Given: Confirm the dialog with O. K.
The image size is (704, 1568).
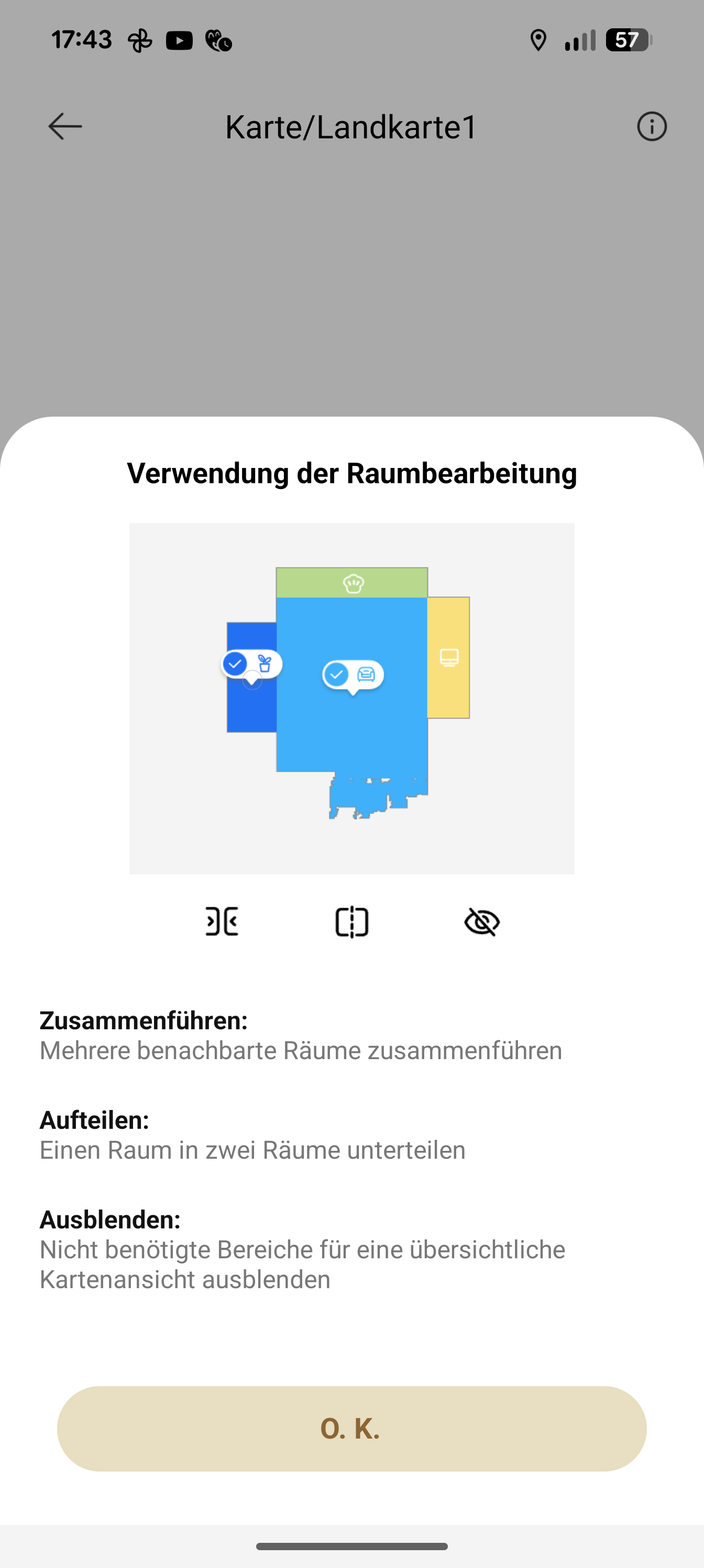Looking at the screenshot, I should point(351,1429).
